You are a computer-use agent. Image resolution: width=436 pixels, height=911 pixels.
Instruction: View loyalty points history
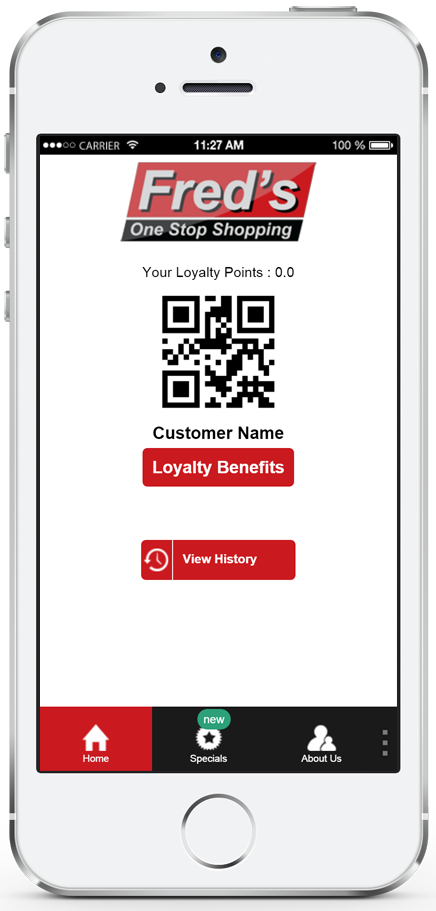218,559
